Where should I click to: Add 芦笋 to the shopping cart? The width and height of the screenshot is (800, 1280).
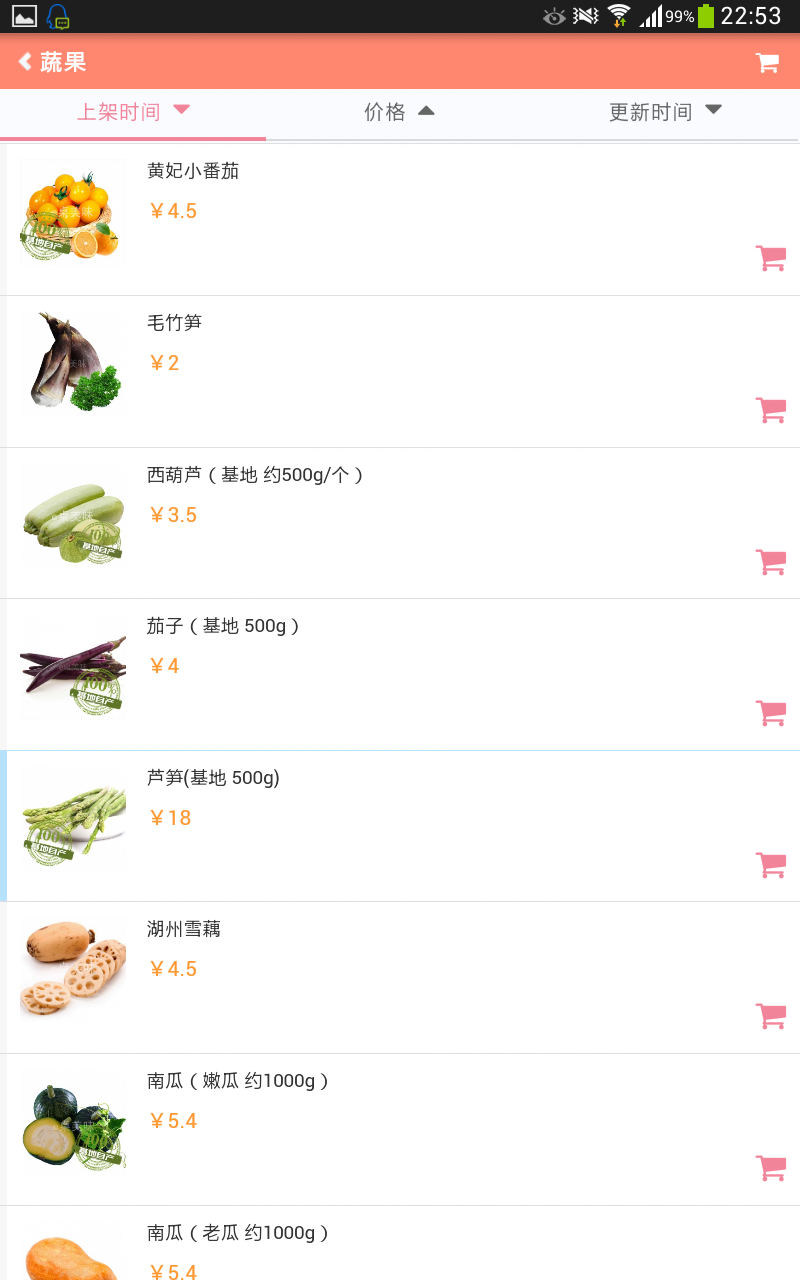770,864
